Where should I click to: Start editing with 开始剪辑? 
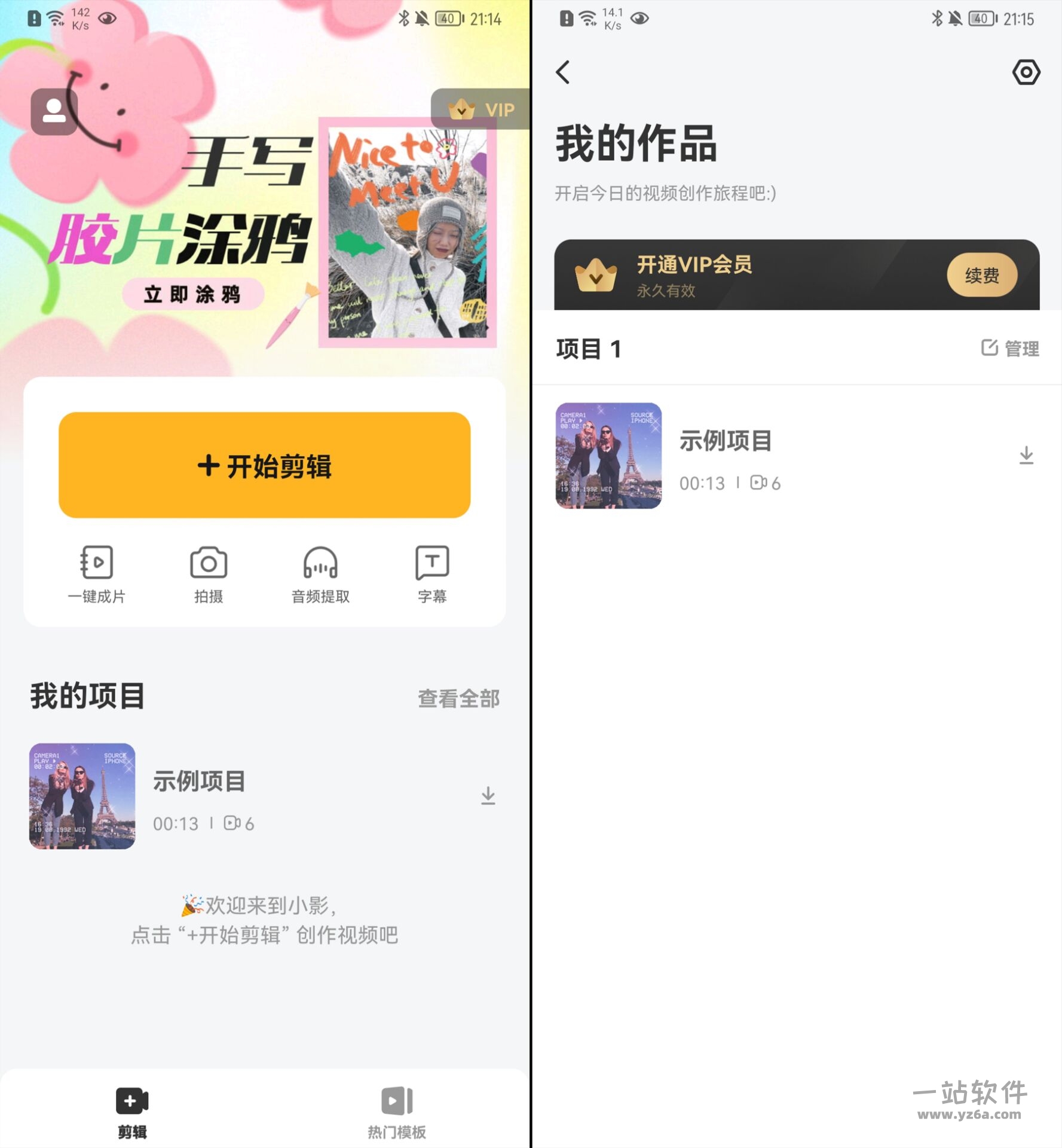(264, 465)
